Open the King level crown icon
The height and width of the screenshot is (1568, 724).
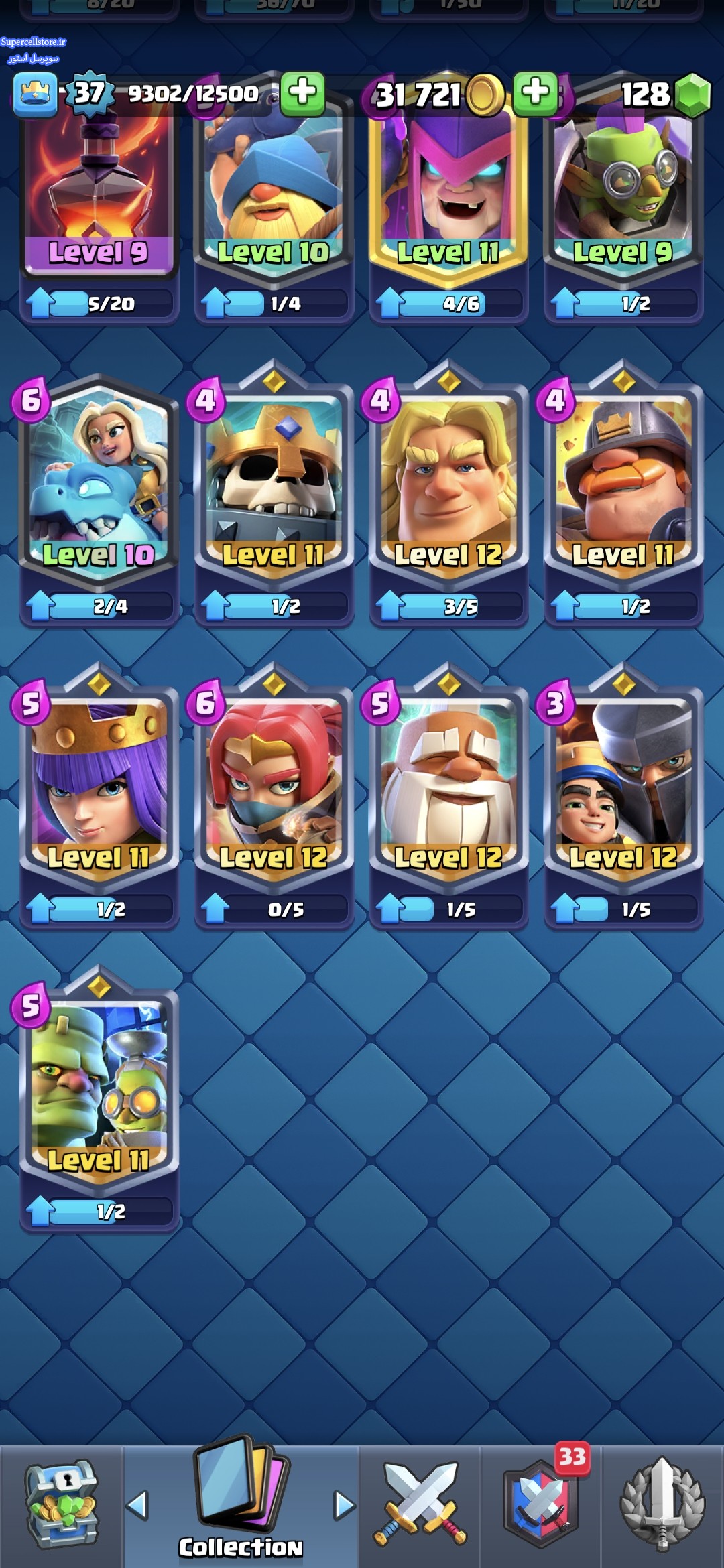[x=35, y=95]
